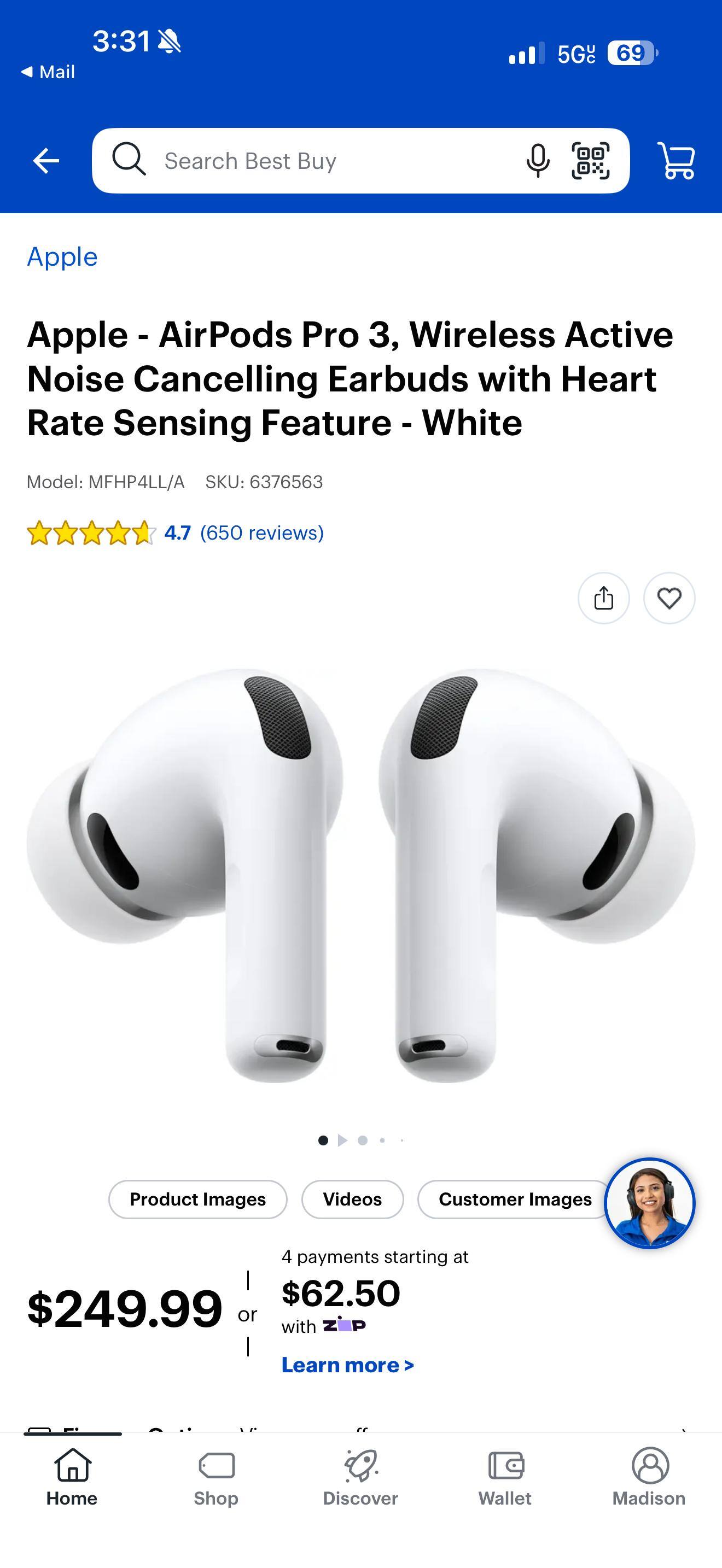Share this AirPods Pro 3 product
This screenshot has width=722, height=1568.
coord(603,598)
